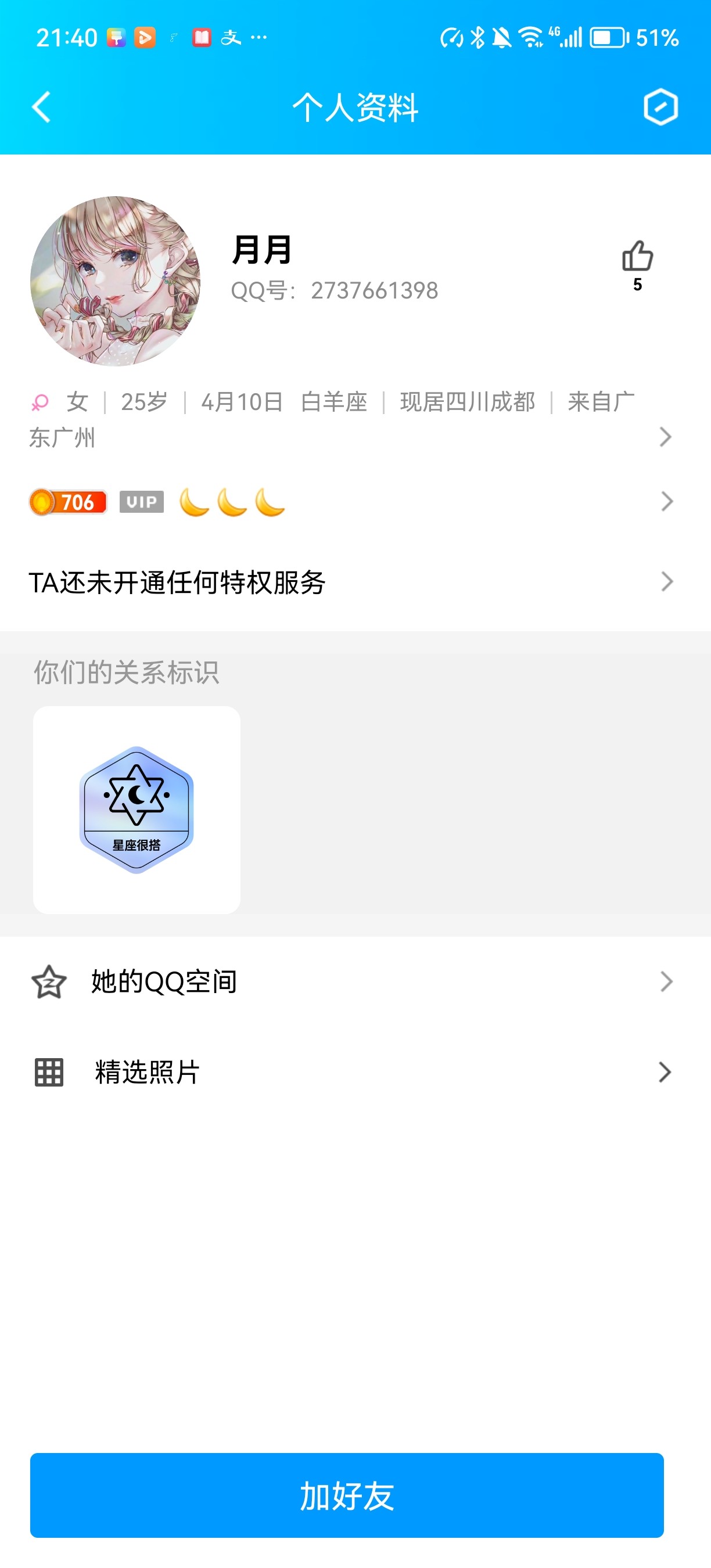Open 精选照片 via its chevron
711x1568 pixels.
[x=666, y=1071]
